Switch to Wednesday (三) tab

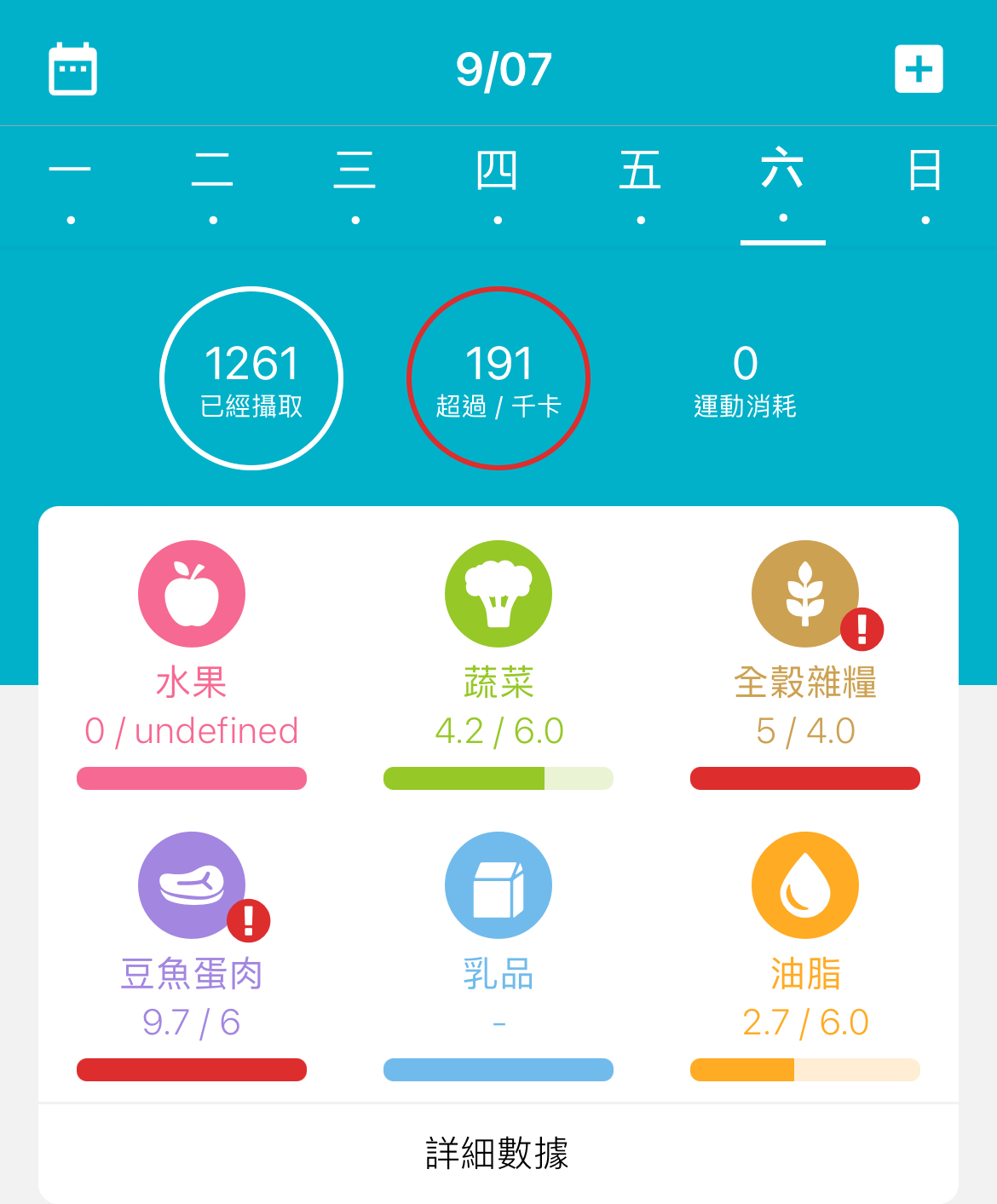355,183
